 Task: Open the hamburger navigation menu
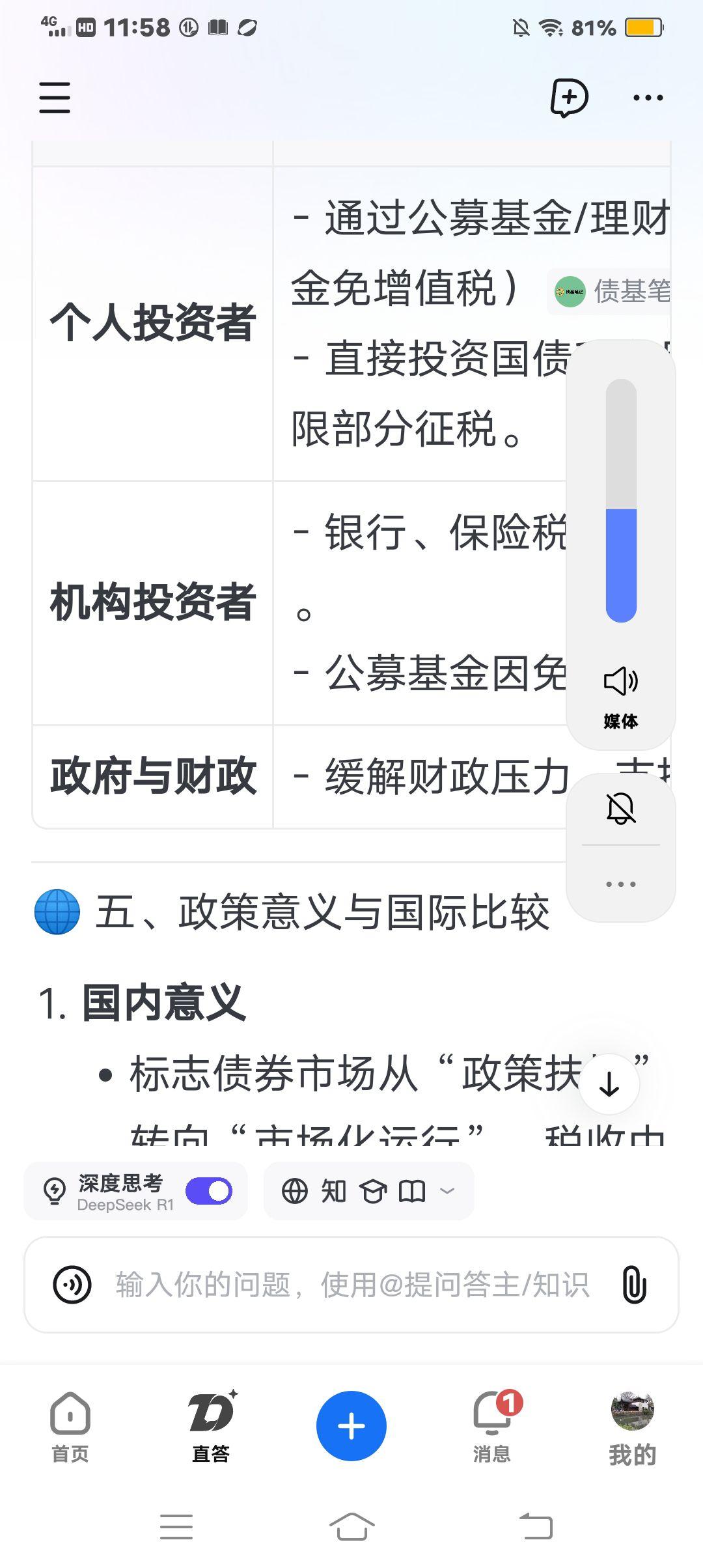53,98
